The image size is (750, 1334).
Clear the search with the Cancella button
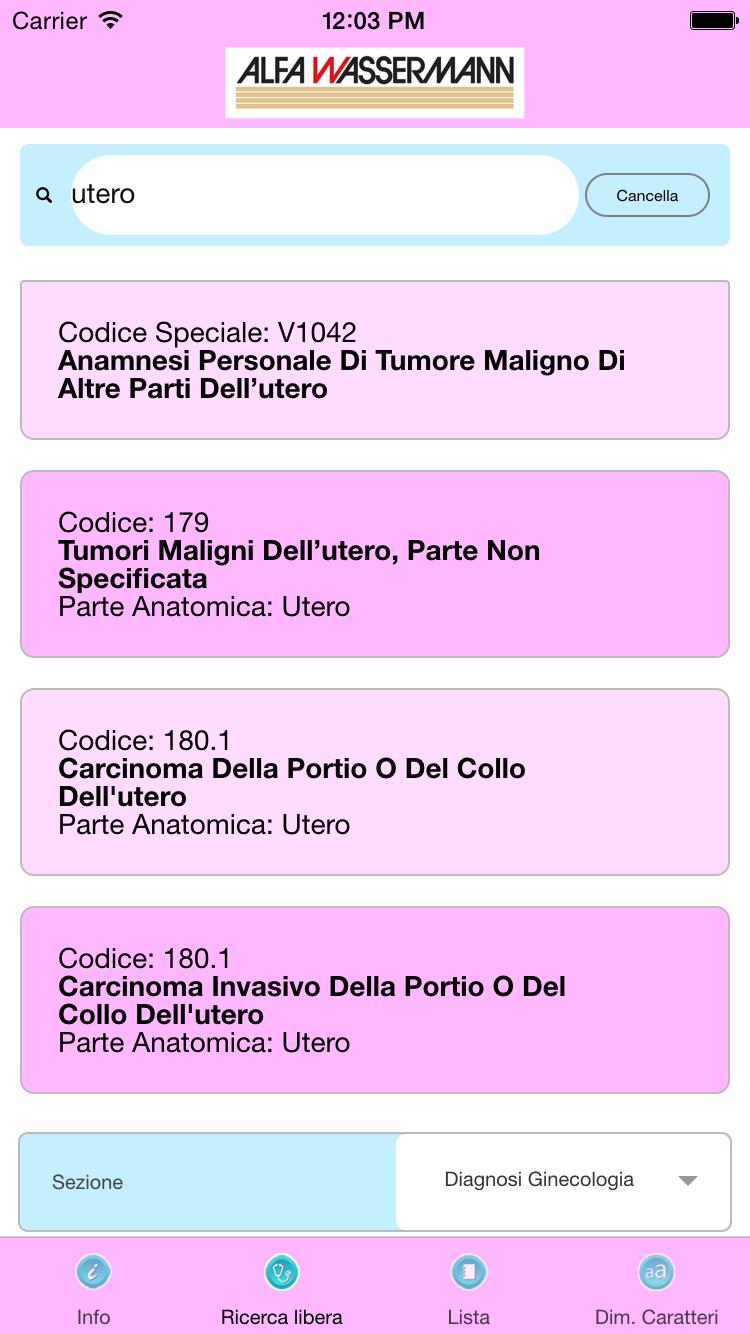647,196
